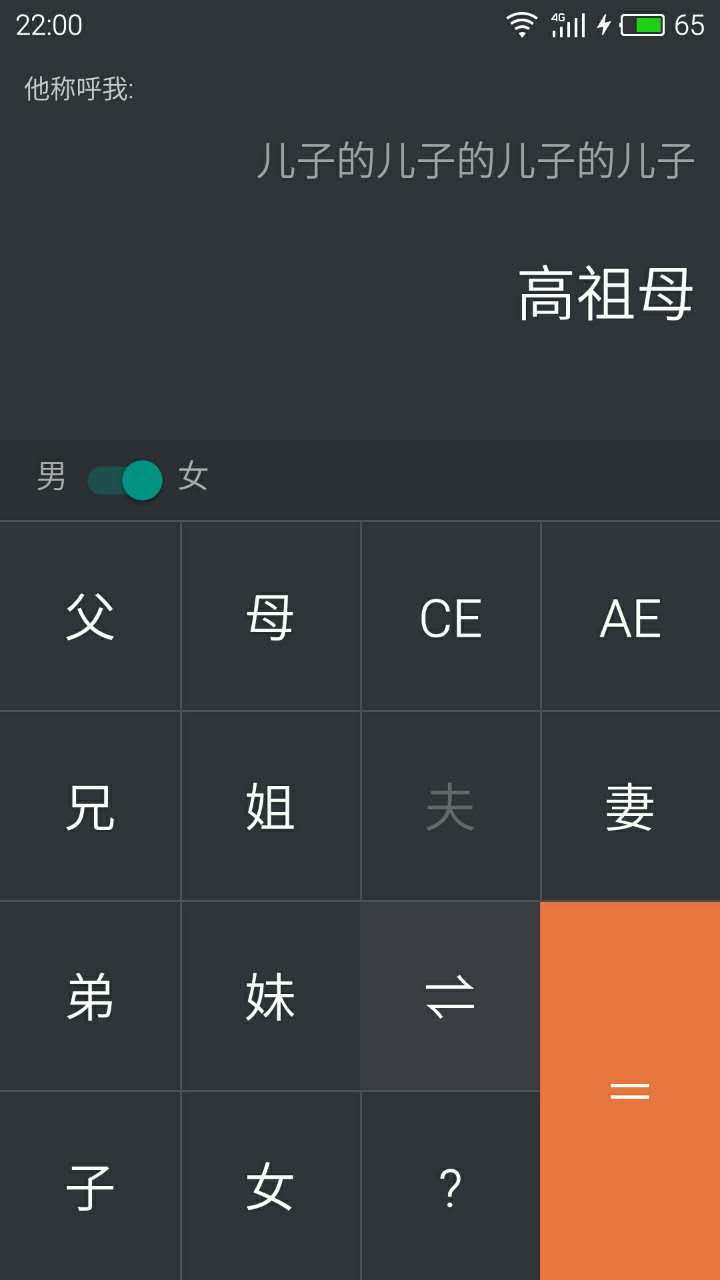Swap the relationship direction with ⇌
Image resolution: width=720 pixels, height=1280 pixels.
click(450, 996)
